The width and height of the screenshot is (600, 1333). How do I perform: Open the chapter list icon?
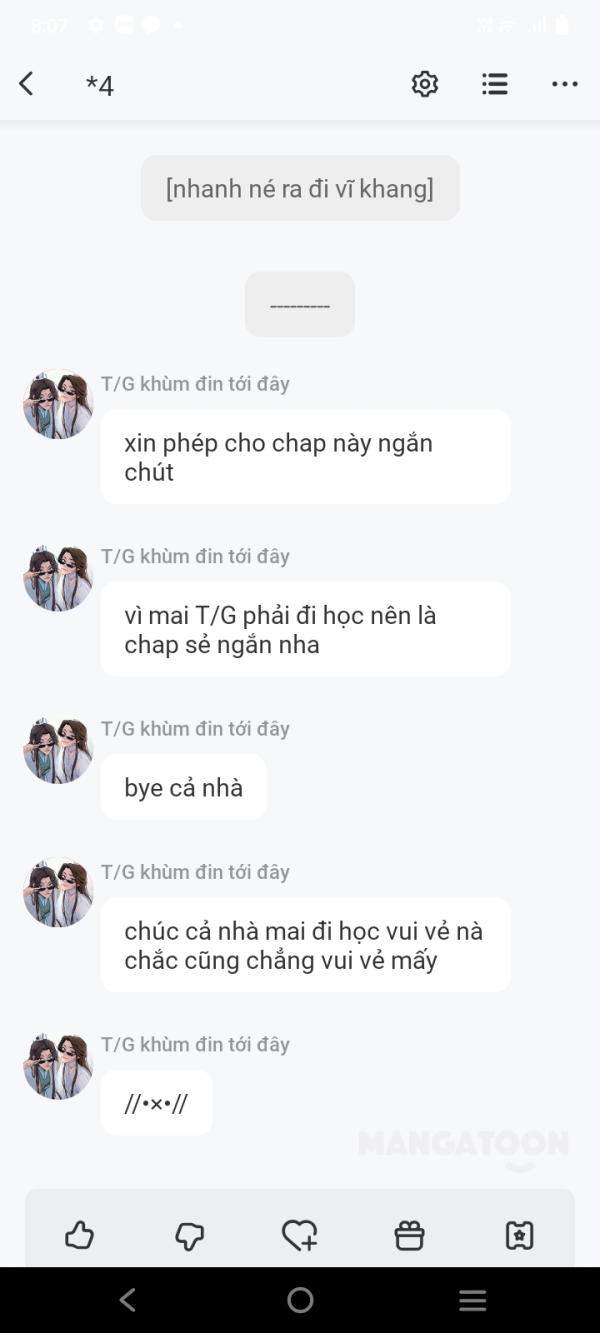pyautogui.click(x=495, y=84)
